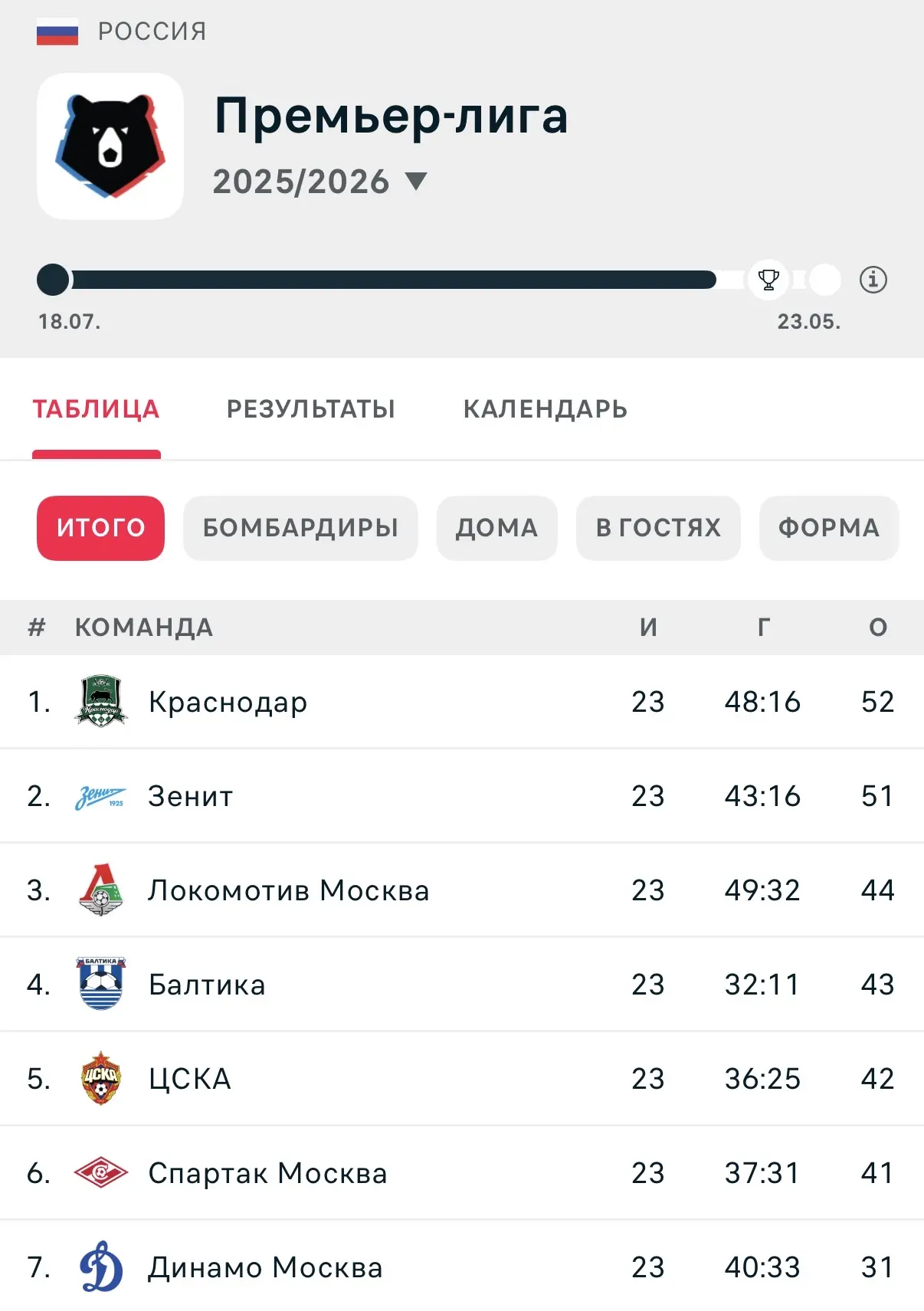Open the Зенит team row

[x=190, y=796]
